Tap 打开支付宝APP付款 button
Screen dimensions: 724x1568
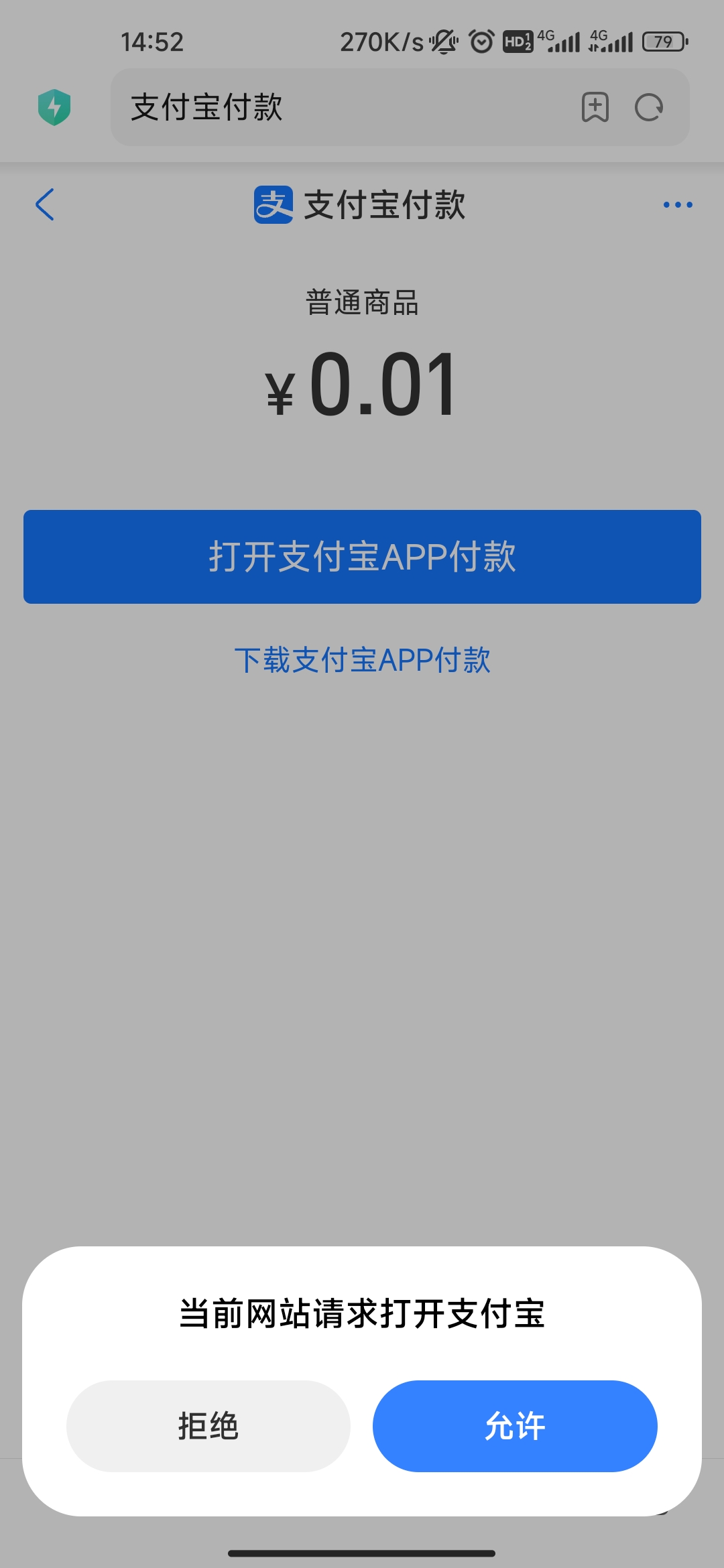point(362,557)
